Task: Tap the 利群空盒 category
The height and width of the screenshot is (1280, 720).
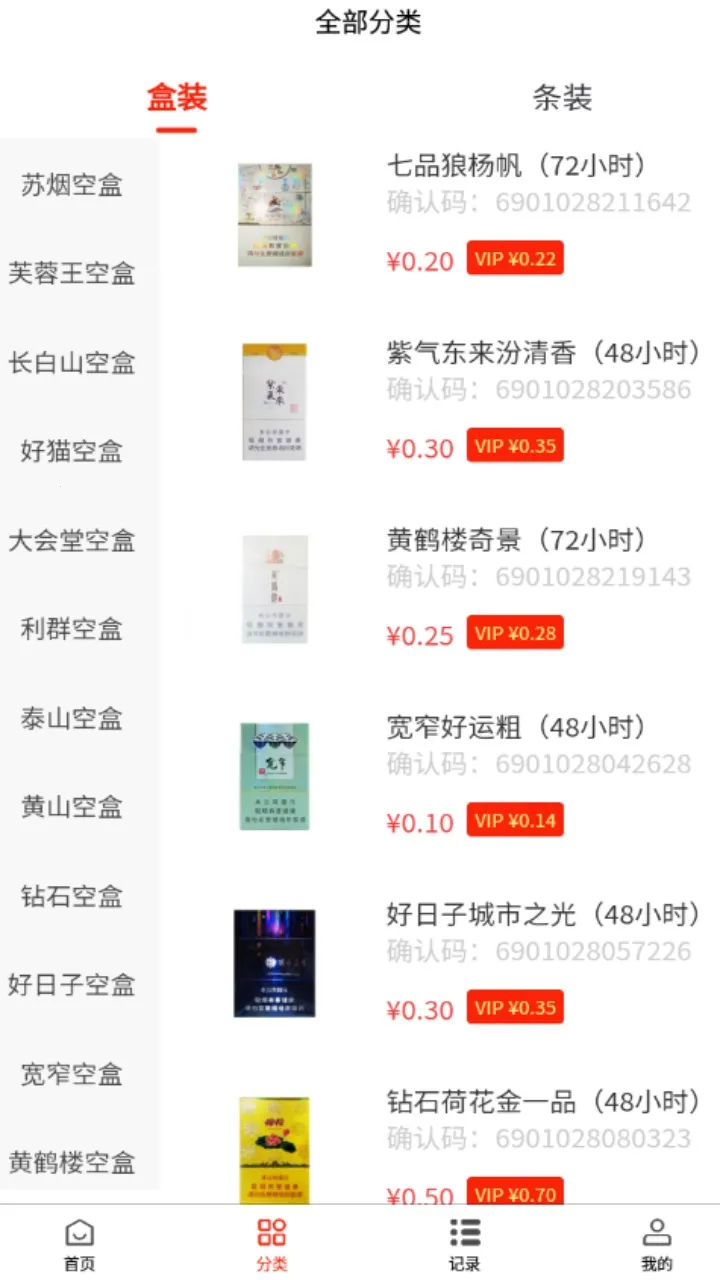Action: tap(72, 629)
